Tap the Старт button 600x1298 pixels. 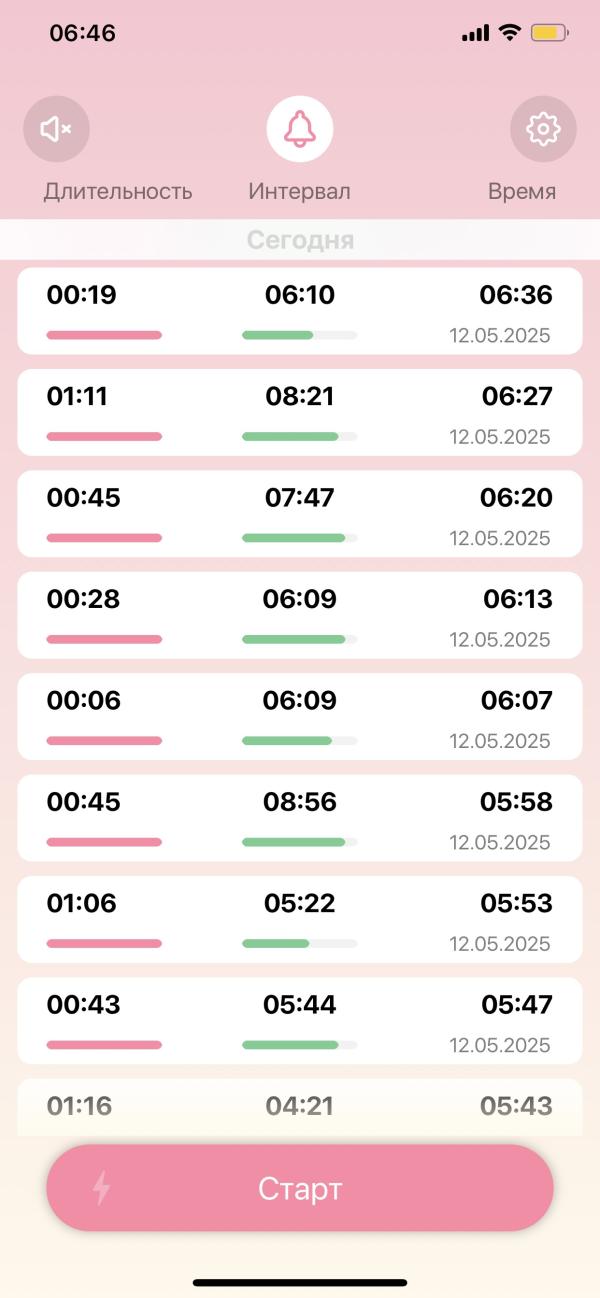[x=300, y=1188]
